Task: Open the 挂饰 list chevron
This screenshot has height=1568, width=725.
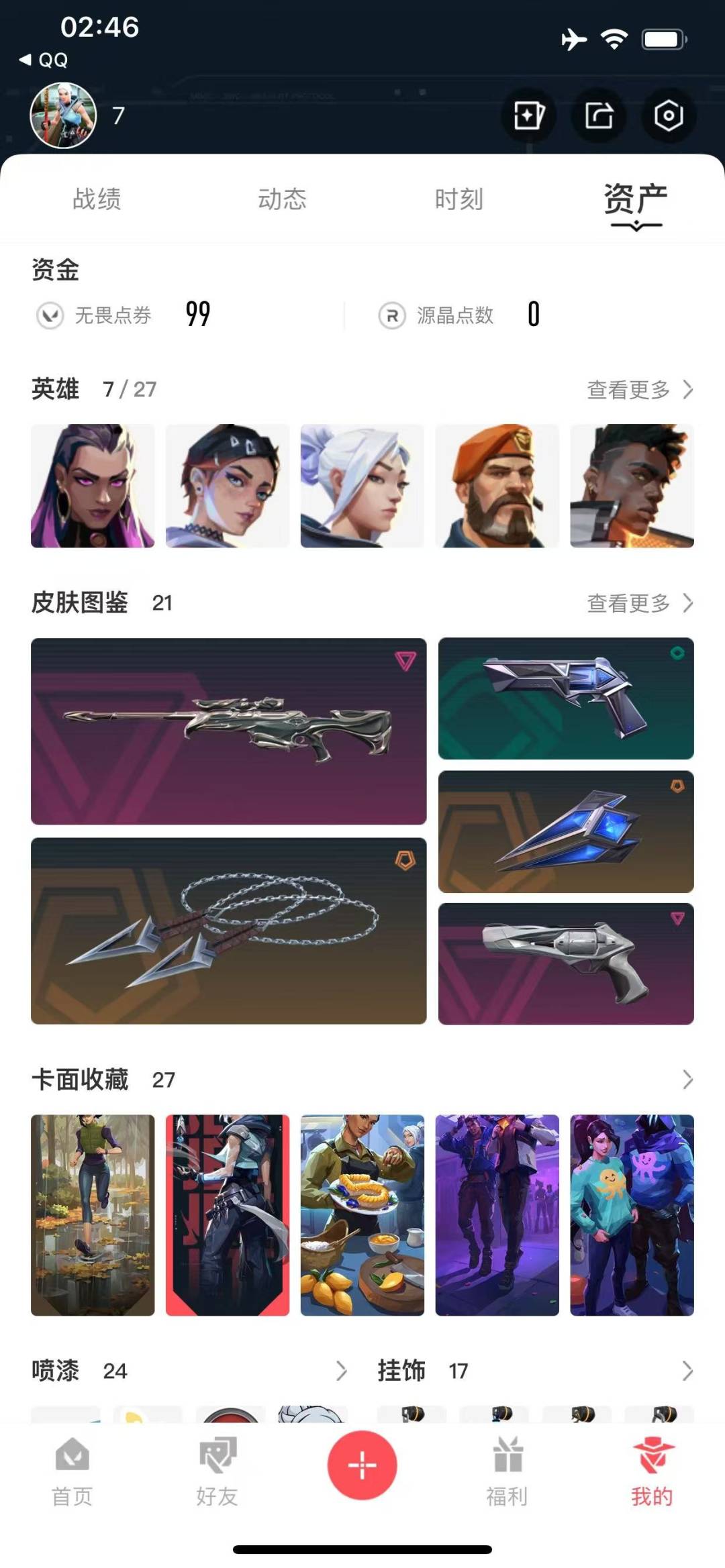Action: point(687,1371)
